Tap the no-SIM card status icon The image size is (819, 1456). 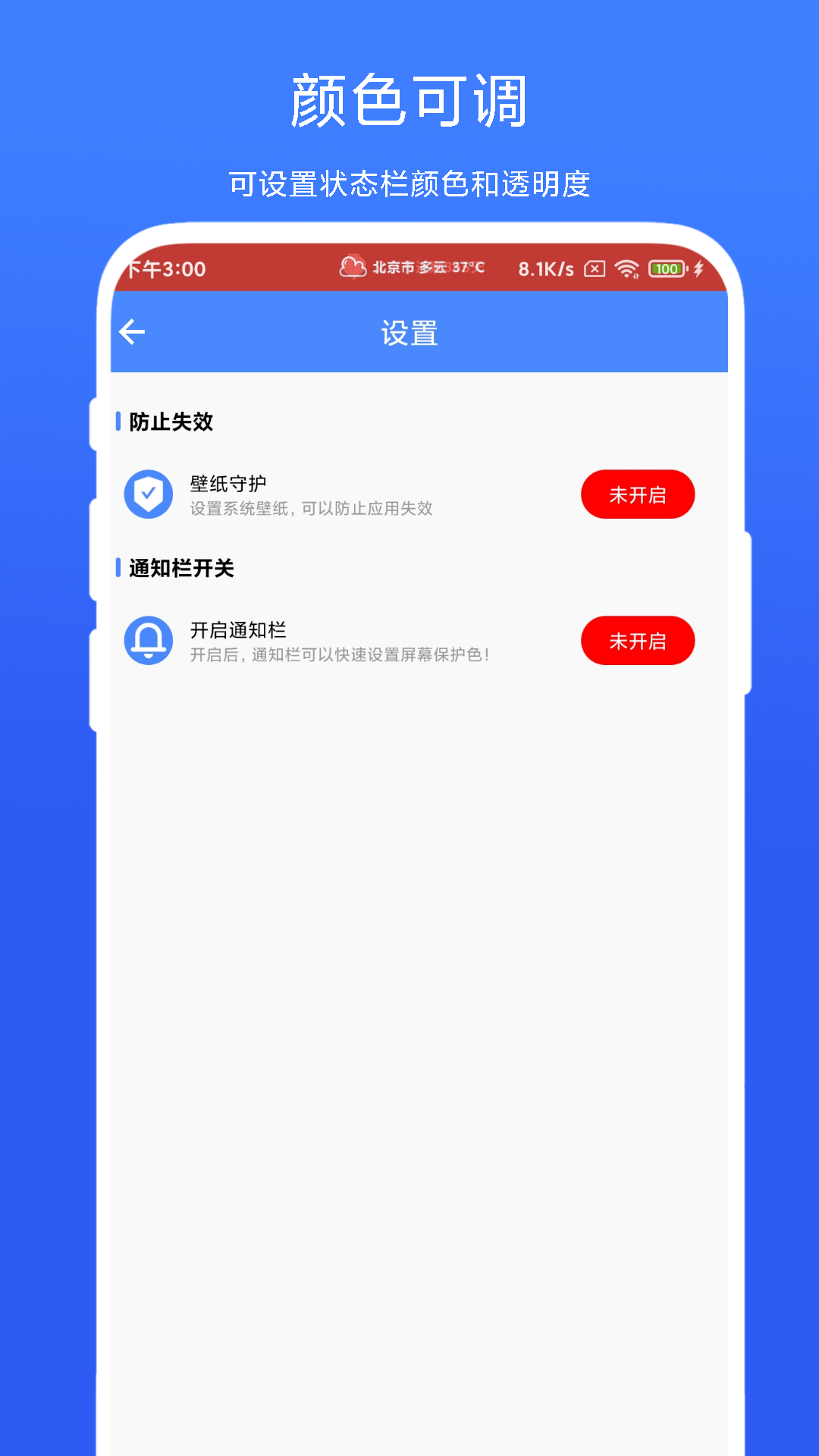(x=594, y=268)
